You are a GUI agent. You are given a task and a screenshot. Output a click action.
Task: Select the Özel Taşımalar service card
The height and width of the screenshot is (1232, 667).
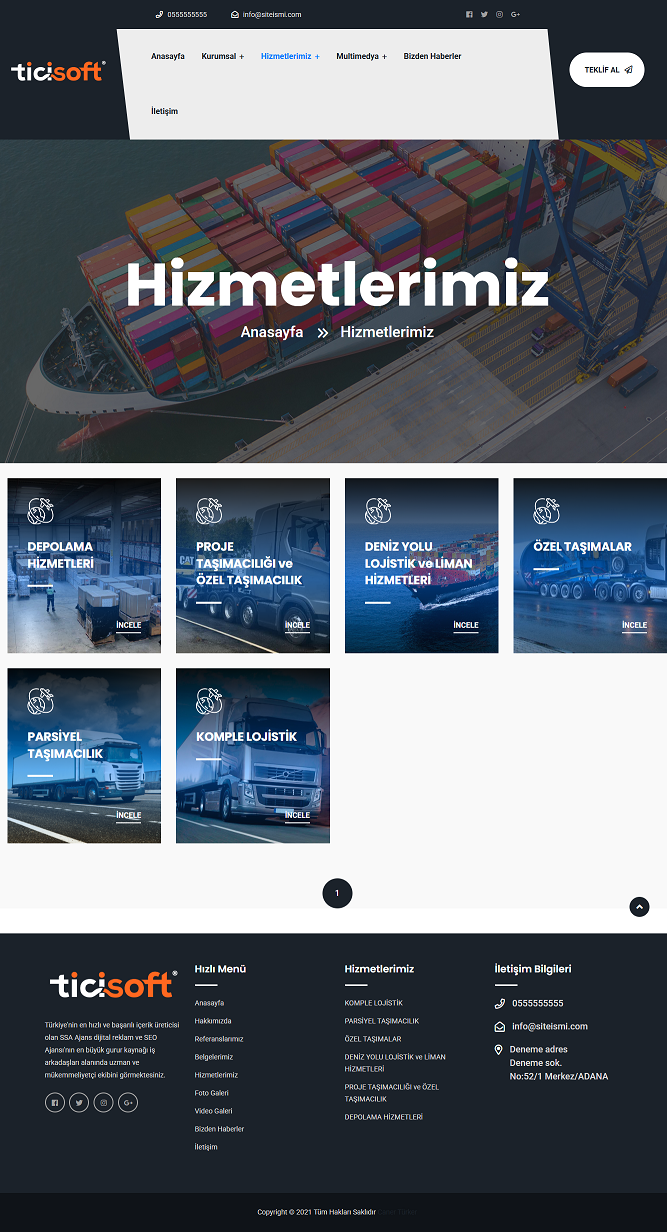(590, 565)
